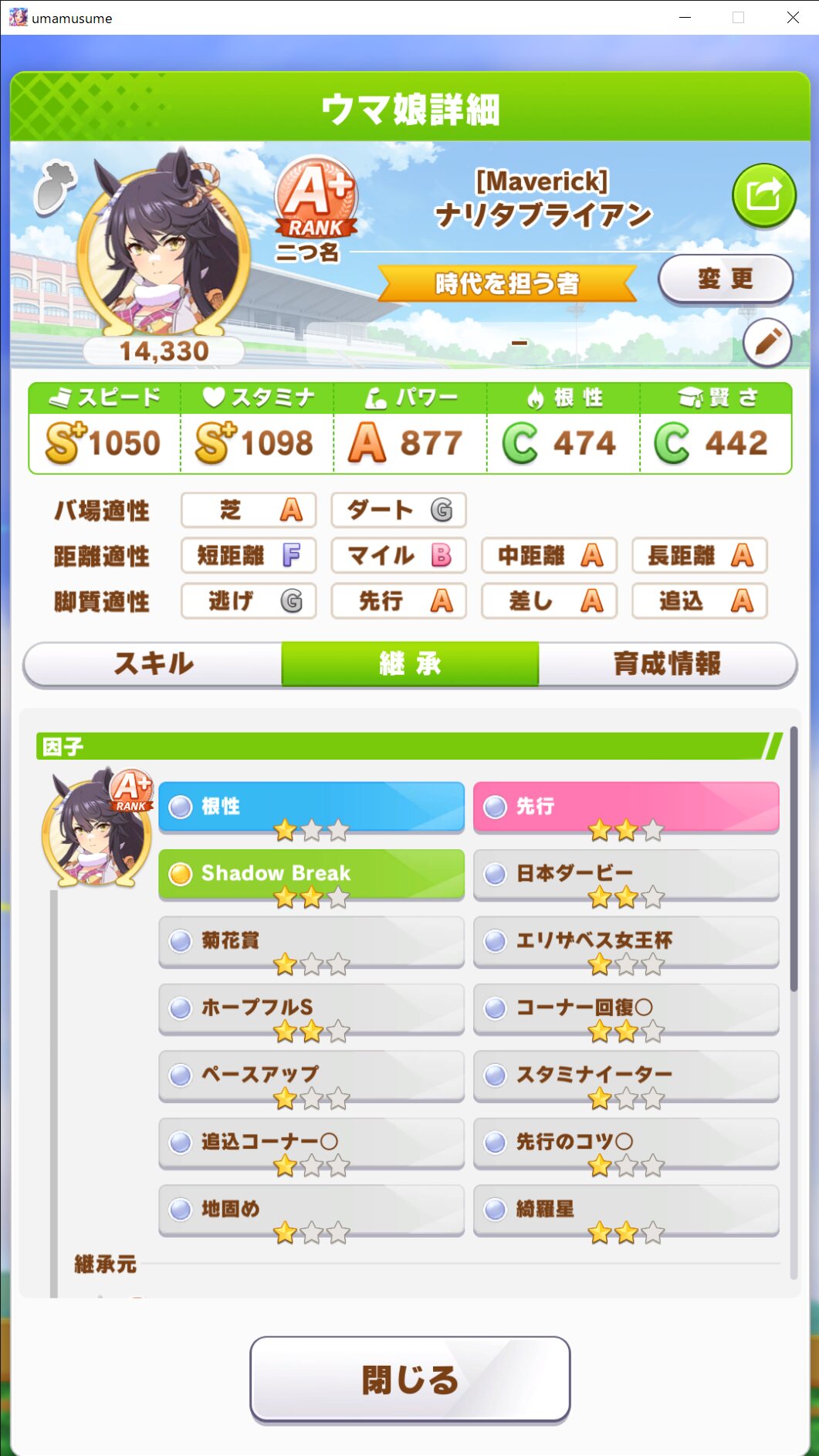The image size is (819, 1456).
Task: Tap the carrot icon by portrait
Action: [x=55, y=188]
